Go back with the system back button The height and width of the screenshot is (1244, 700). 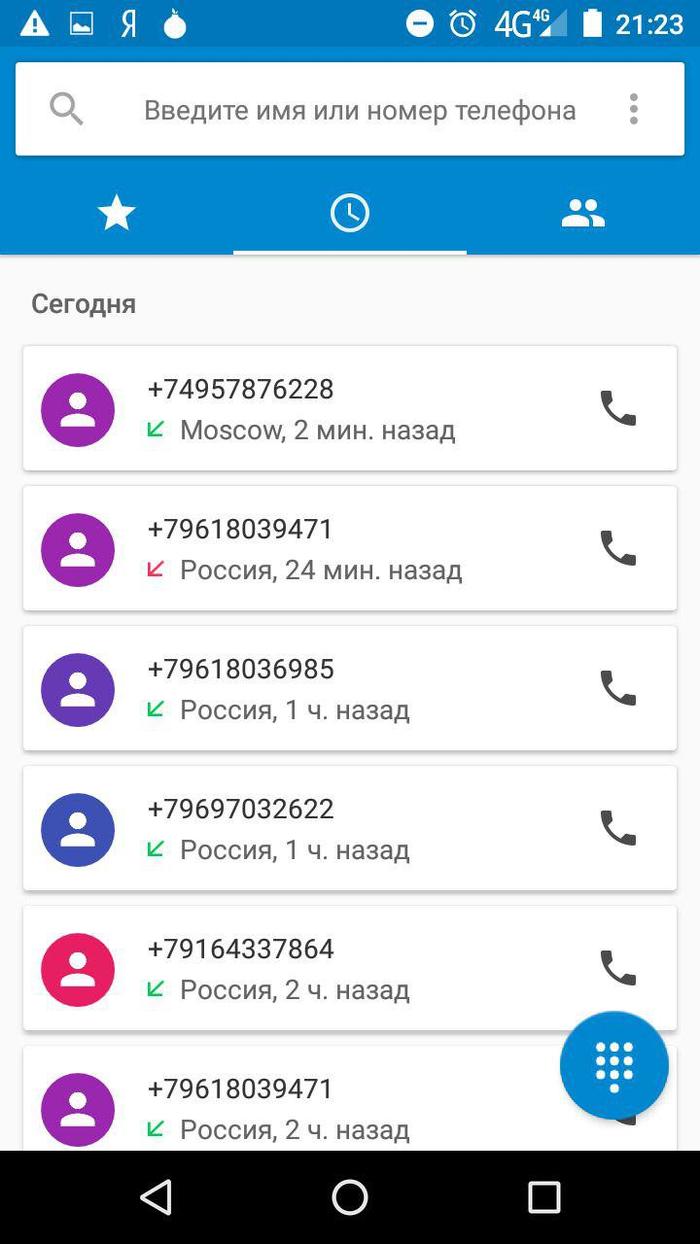156,1197
